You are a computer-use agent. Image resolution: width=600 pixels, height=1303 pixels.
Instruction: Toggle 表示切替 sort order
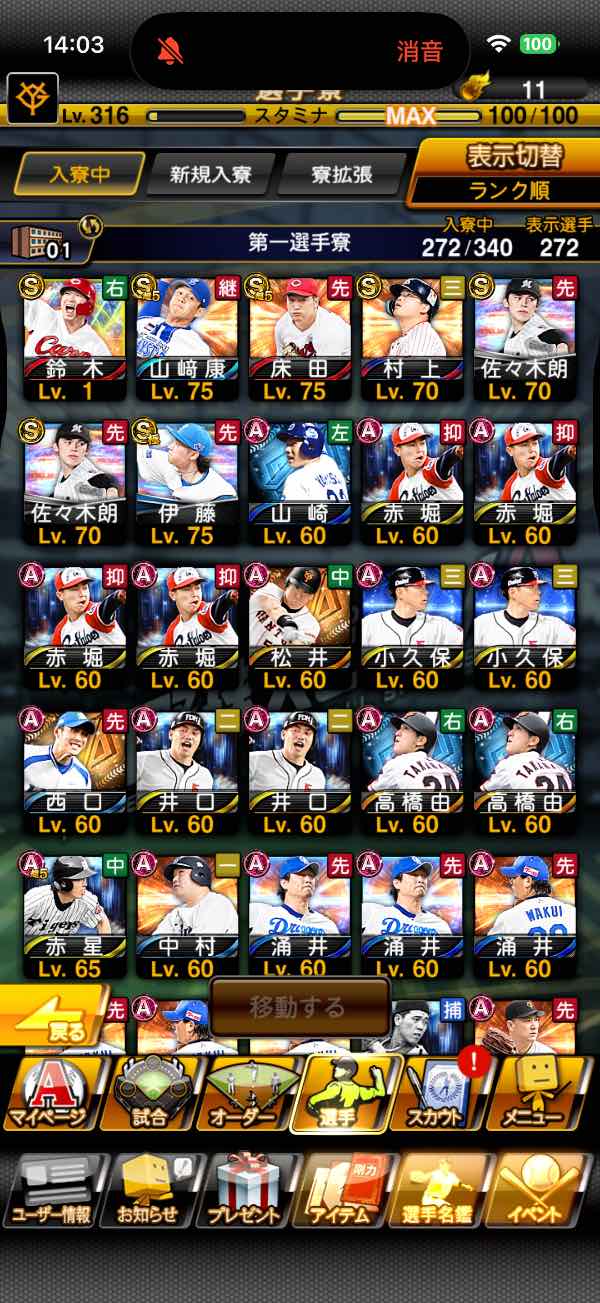505,172
